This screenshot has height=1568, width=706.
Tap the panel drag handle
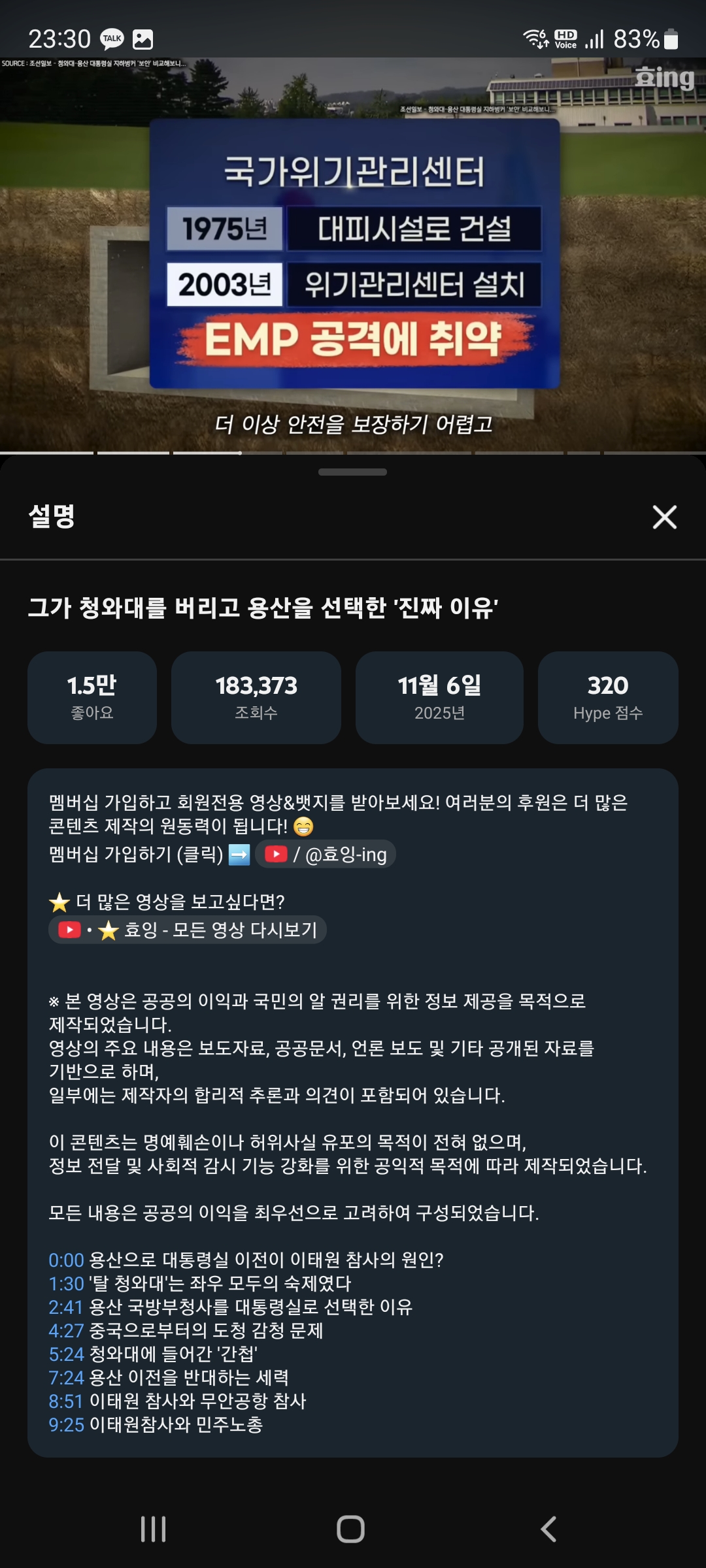pos(352,472)
